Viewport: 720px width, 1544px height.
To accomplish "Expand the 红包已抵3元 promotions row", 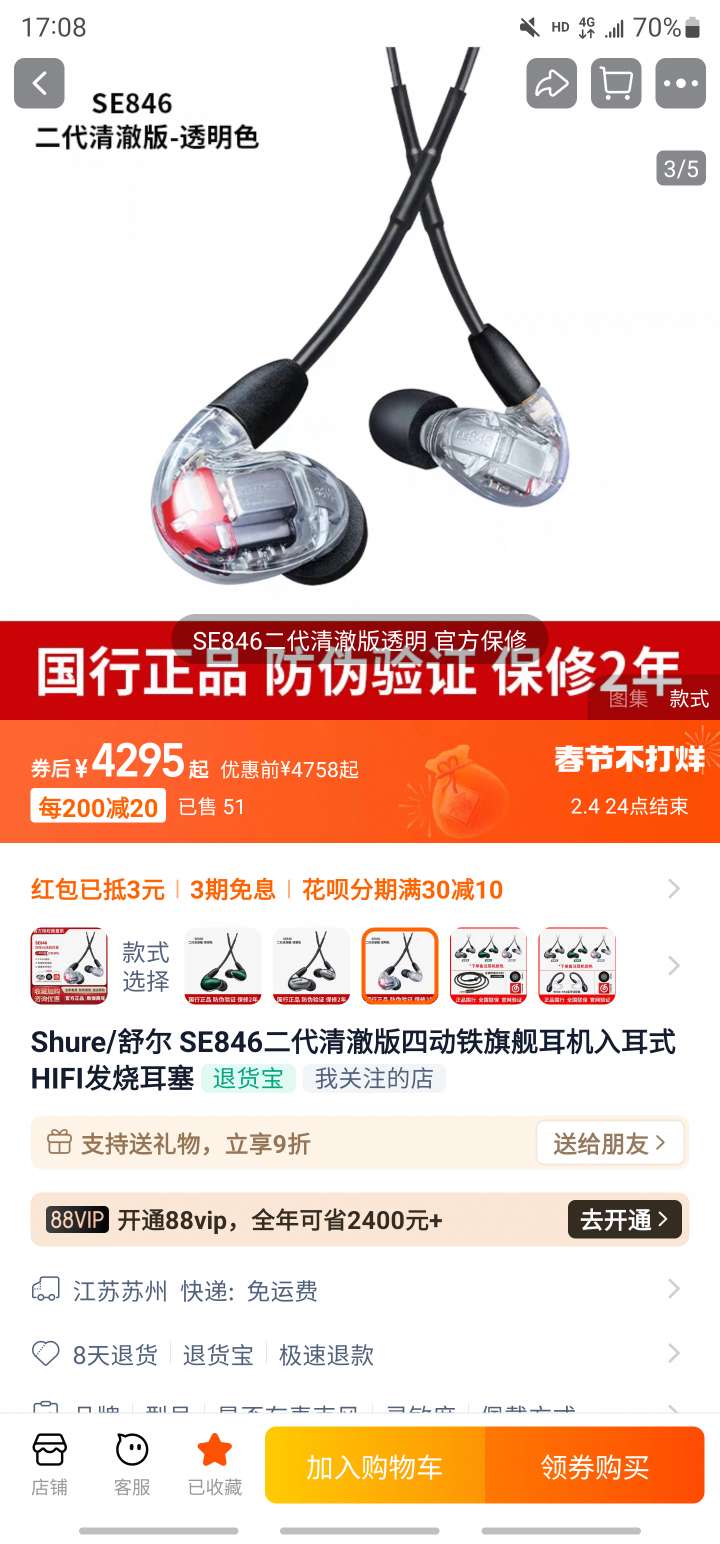I will coord(673,889).
